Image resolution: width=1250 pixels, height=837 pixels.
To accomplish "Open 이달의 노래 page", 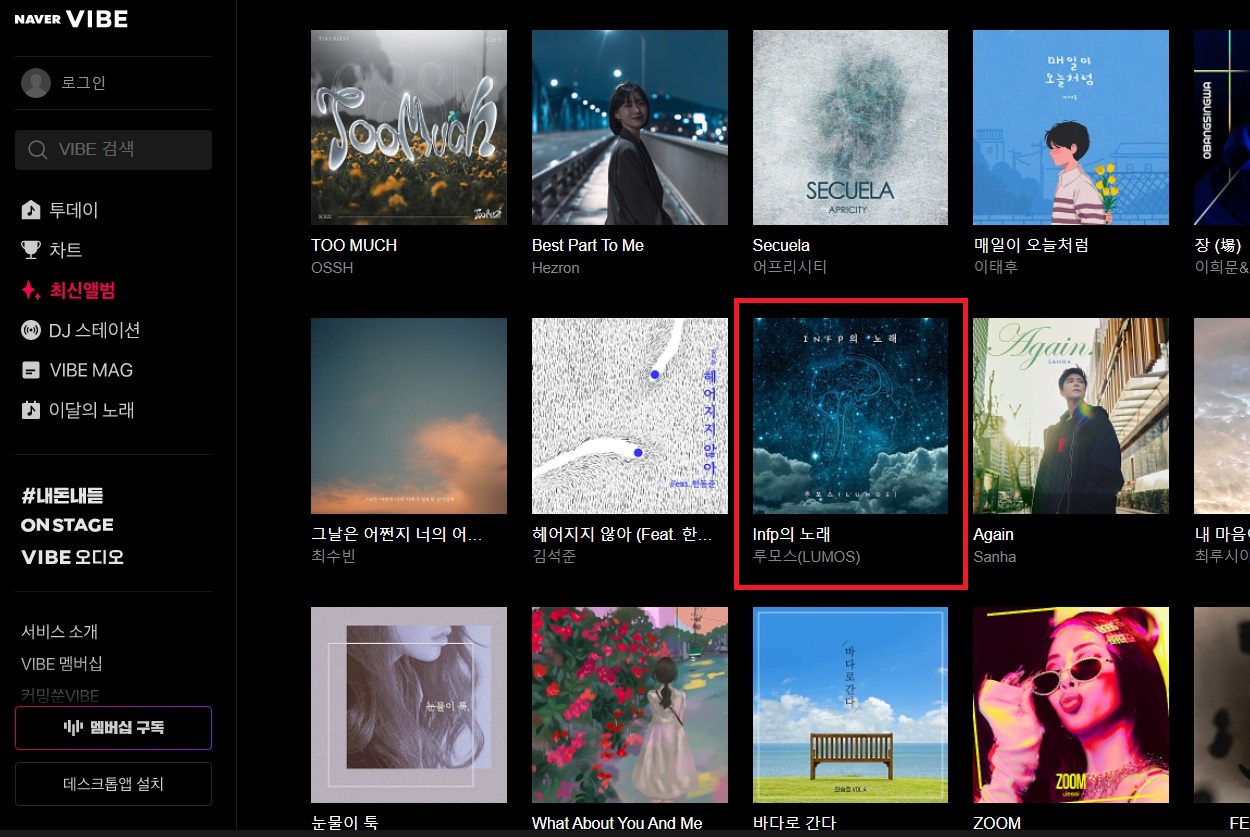I will point(91,410).
